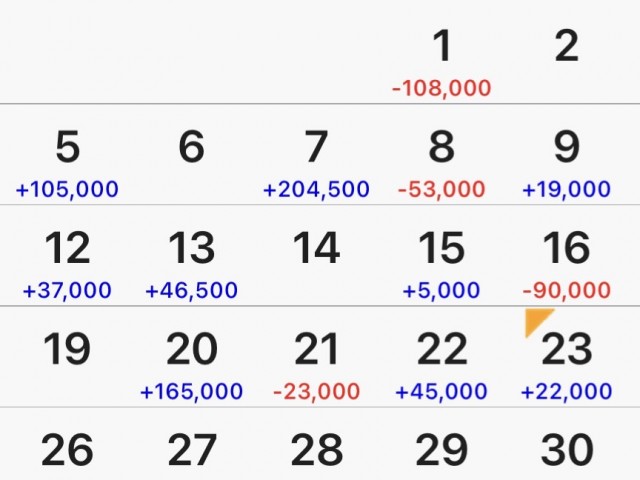Select day 1 showing -108,000

(441, 58)
